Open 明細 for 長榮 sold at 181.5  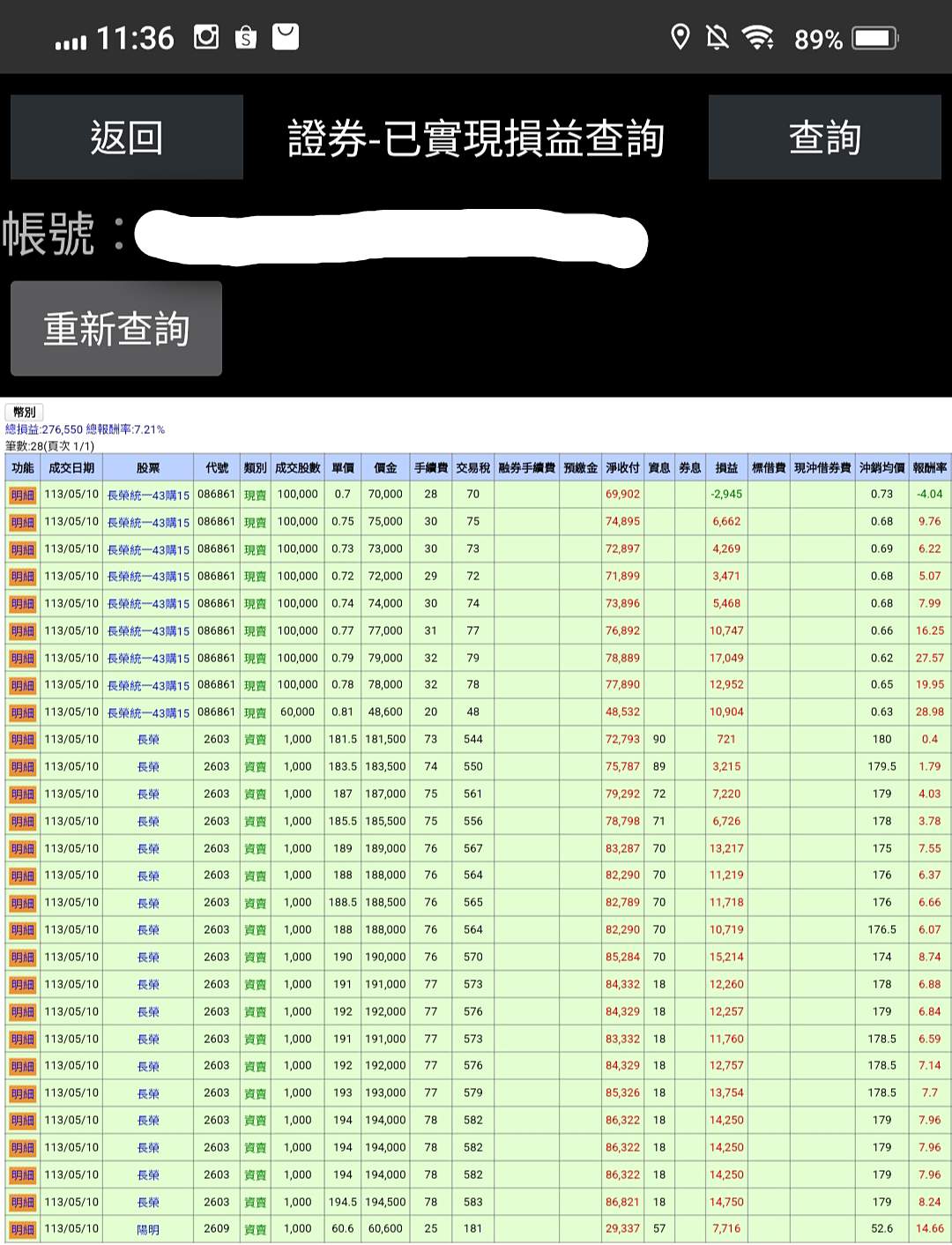coord(23,740)
